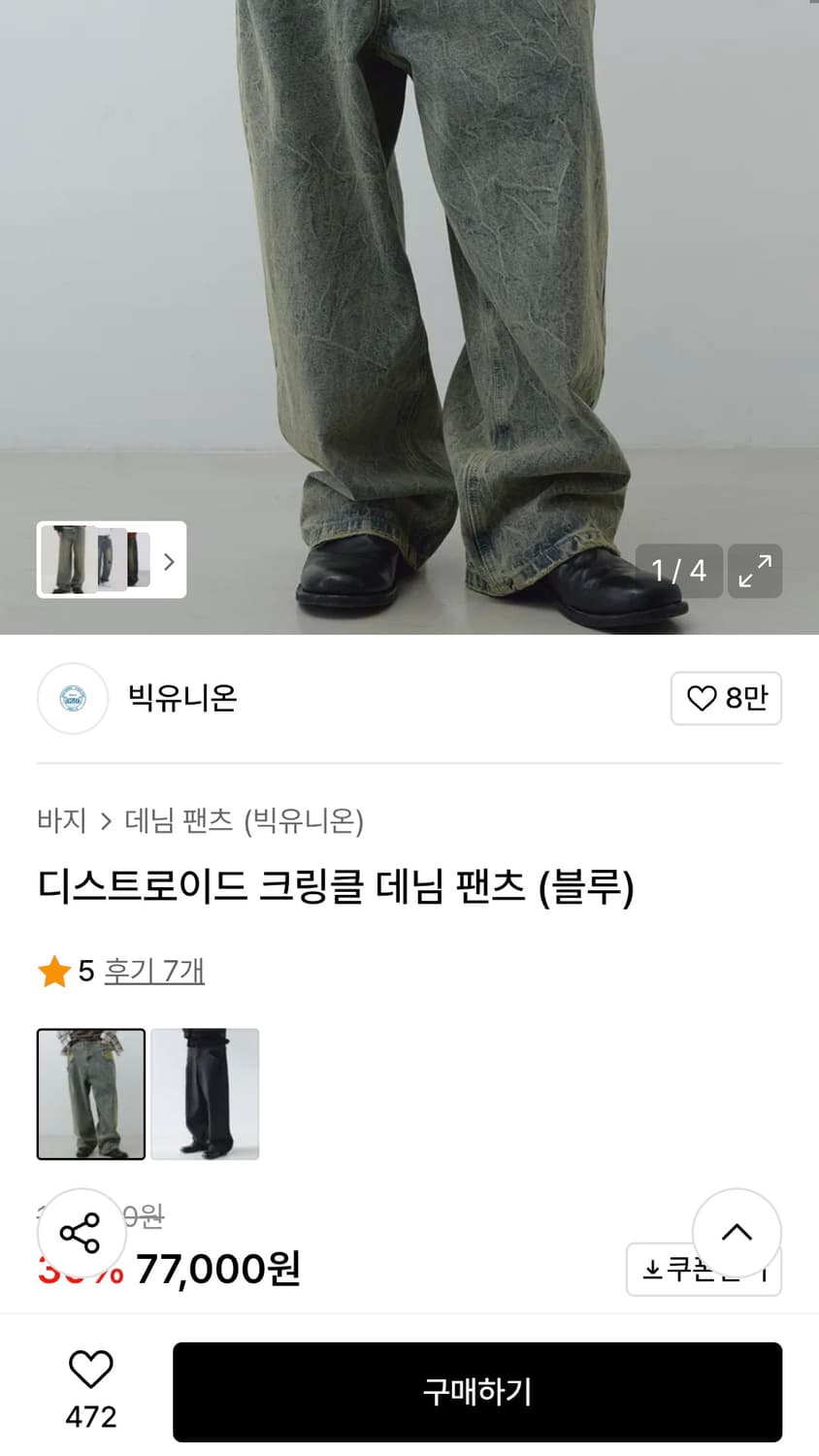This screenshot has height=1456, width=819.
Task: Click the 빅유니온 brand logo circle
Action: [x=73, y=699]
